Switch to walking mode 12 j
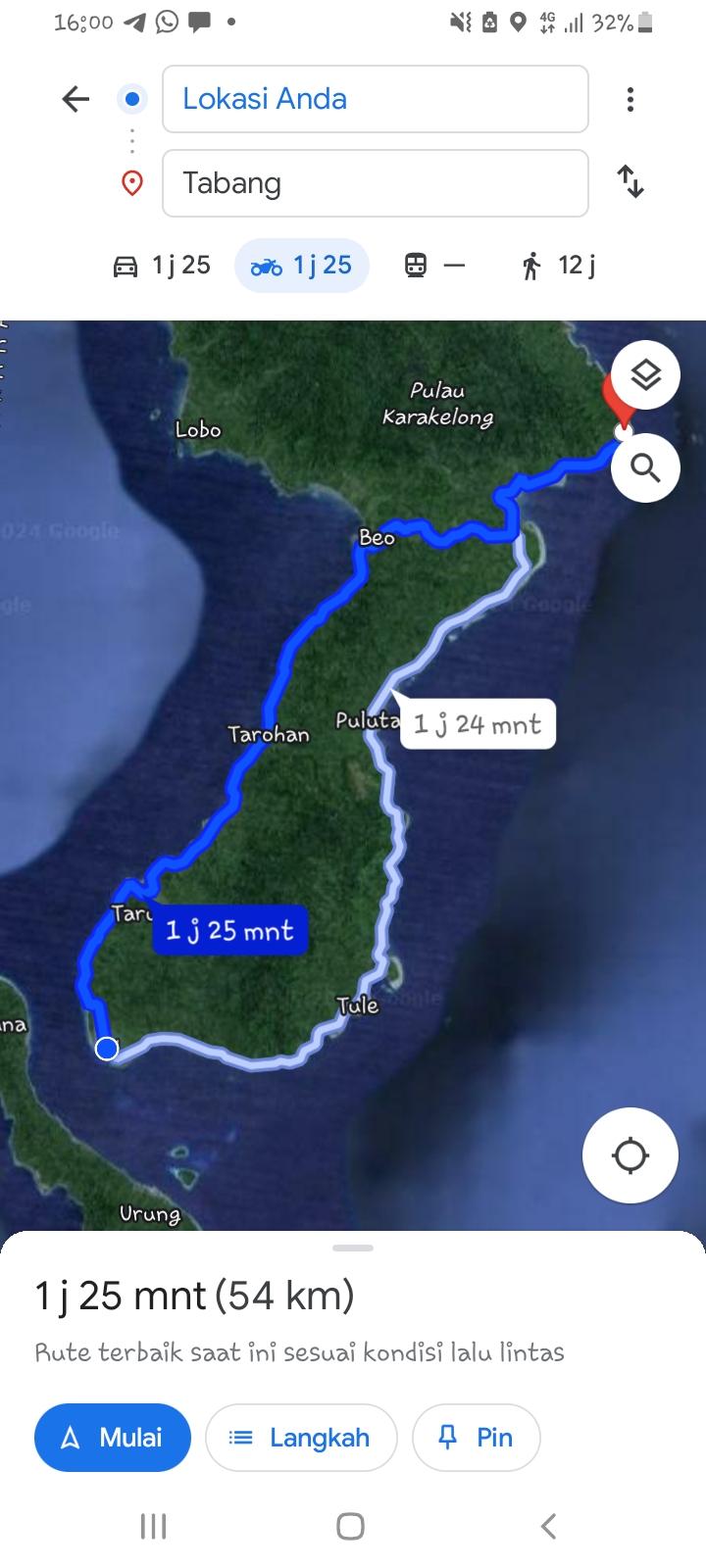 pyautogui.click(x=559, y=266)
